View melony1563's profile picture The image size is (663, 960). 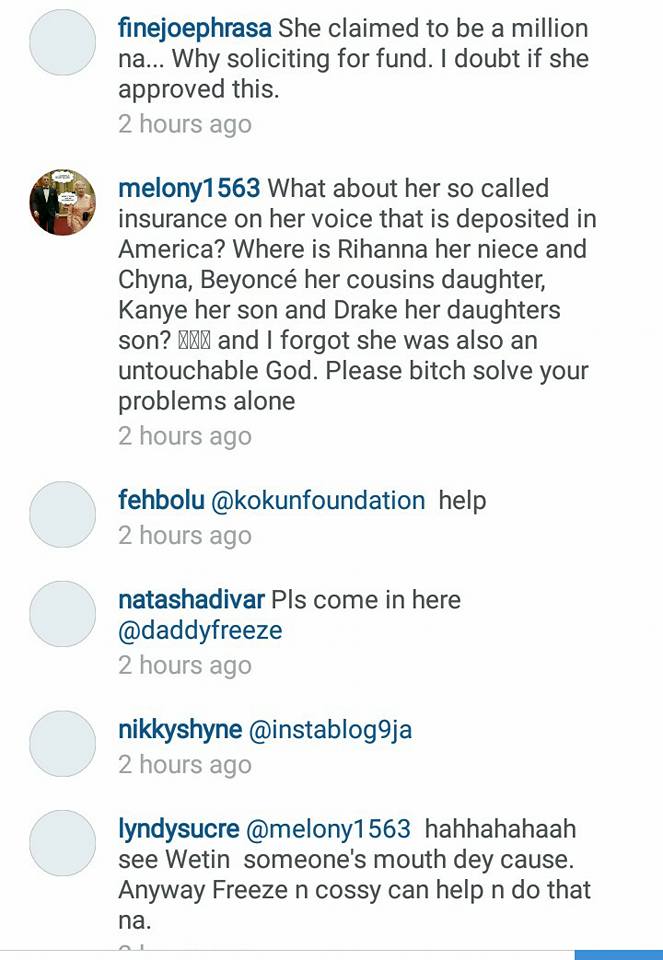tap(62, 202)
